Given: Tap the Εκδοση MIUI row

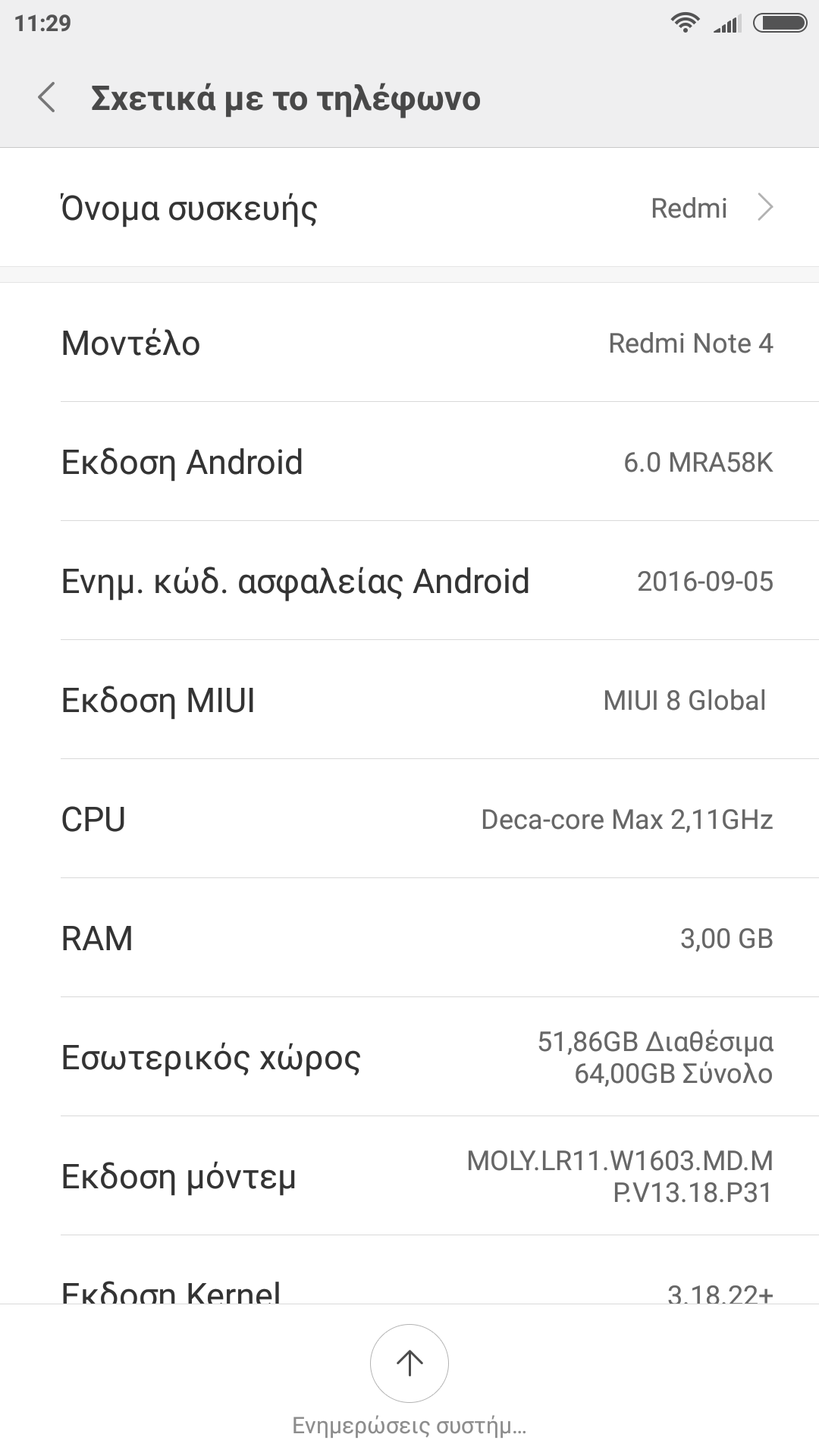Looking at the screenshot, I should [x=409, y=700].
